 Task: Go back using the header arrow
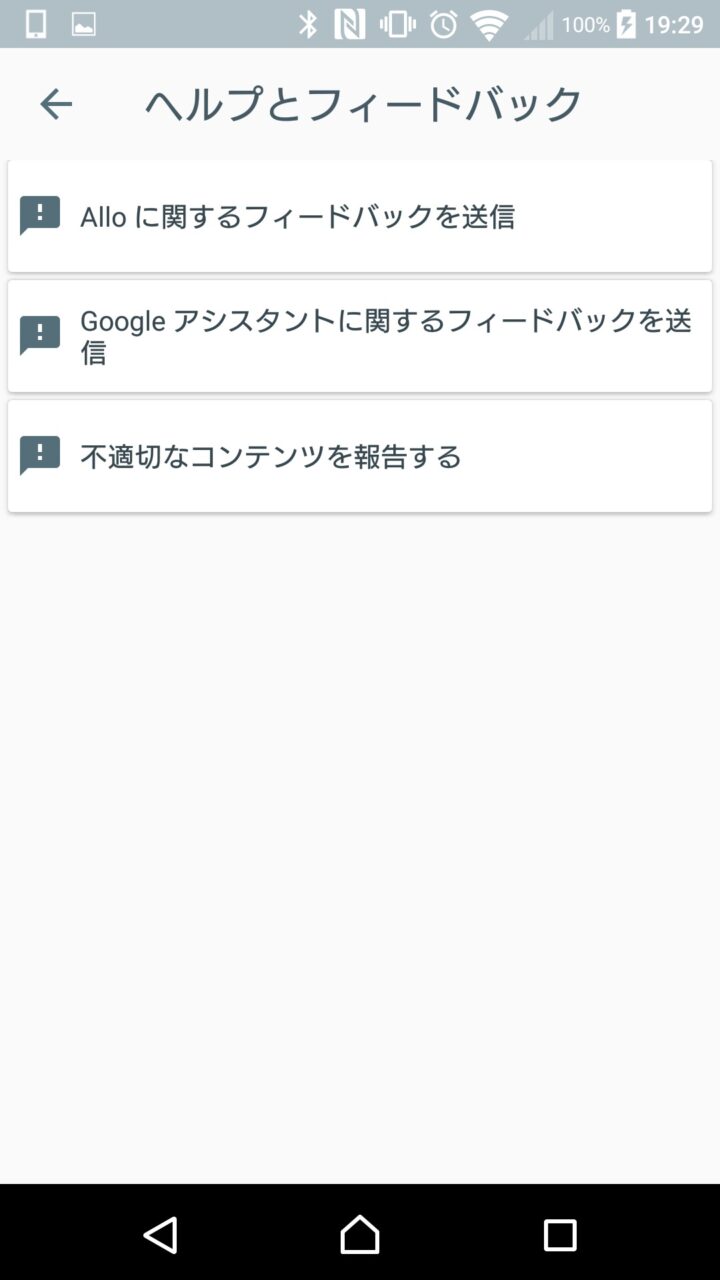click(x=56, y=104)
